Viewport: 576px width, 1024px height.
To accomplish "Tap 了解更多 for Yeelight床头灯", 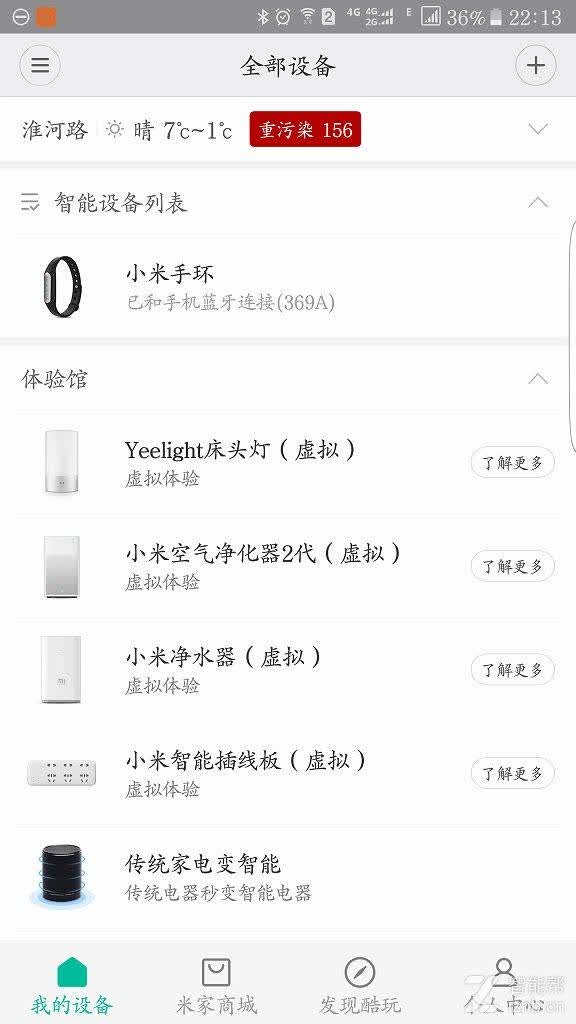I will coord(512,462).
